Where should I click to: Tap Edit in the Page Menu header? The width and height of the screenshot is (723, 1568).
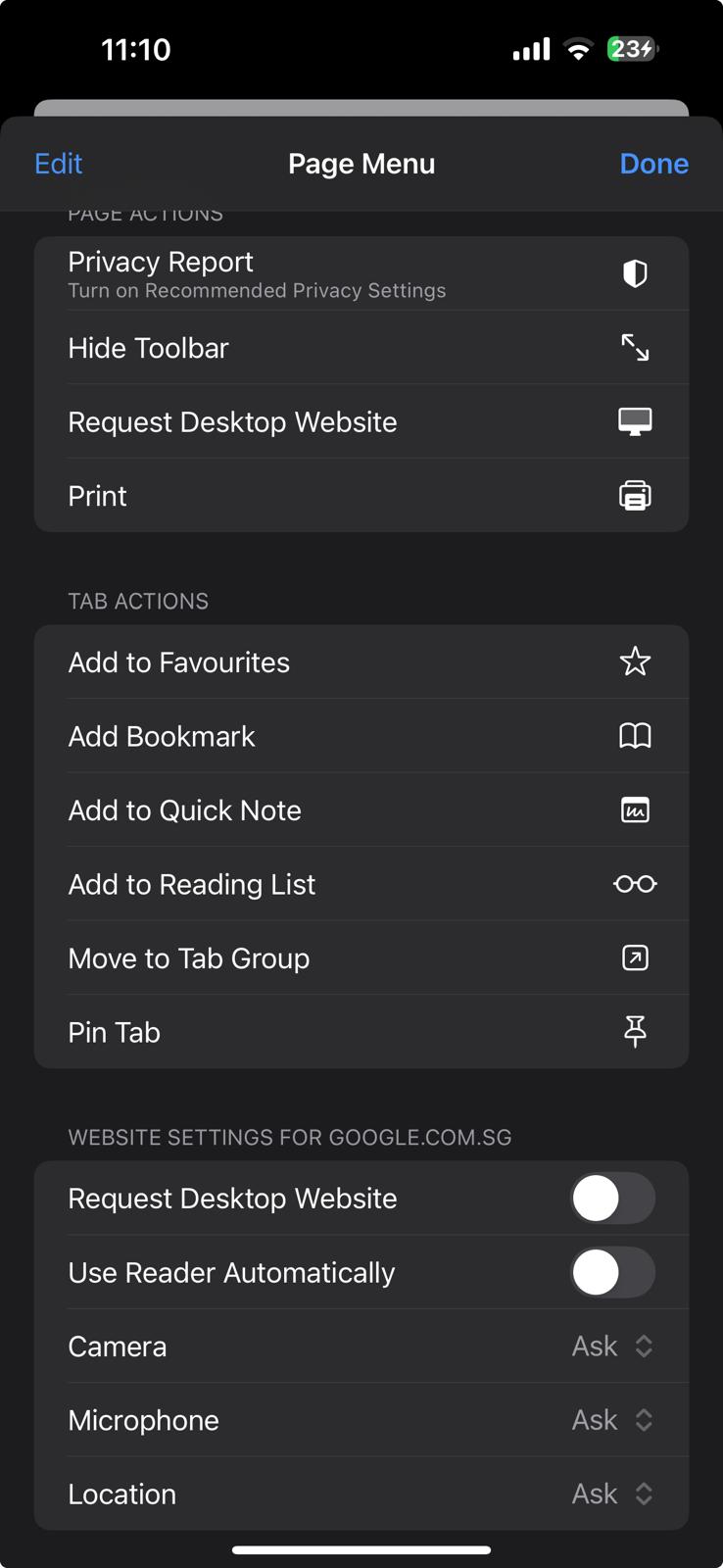[x=58, y=164]
